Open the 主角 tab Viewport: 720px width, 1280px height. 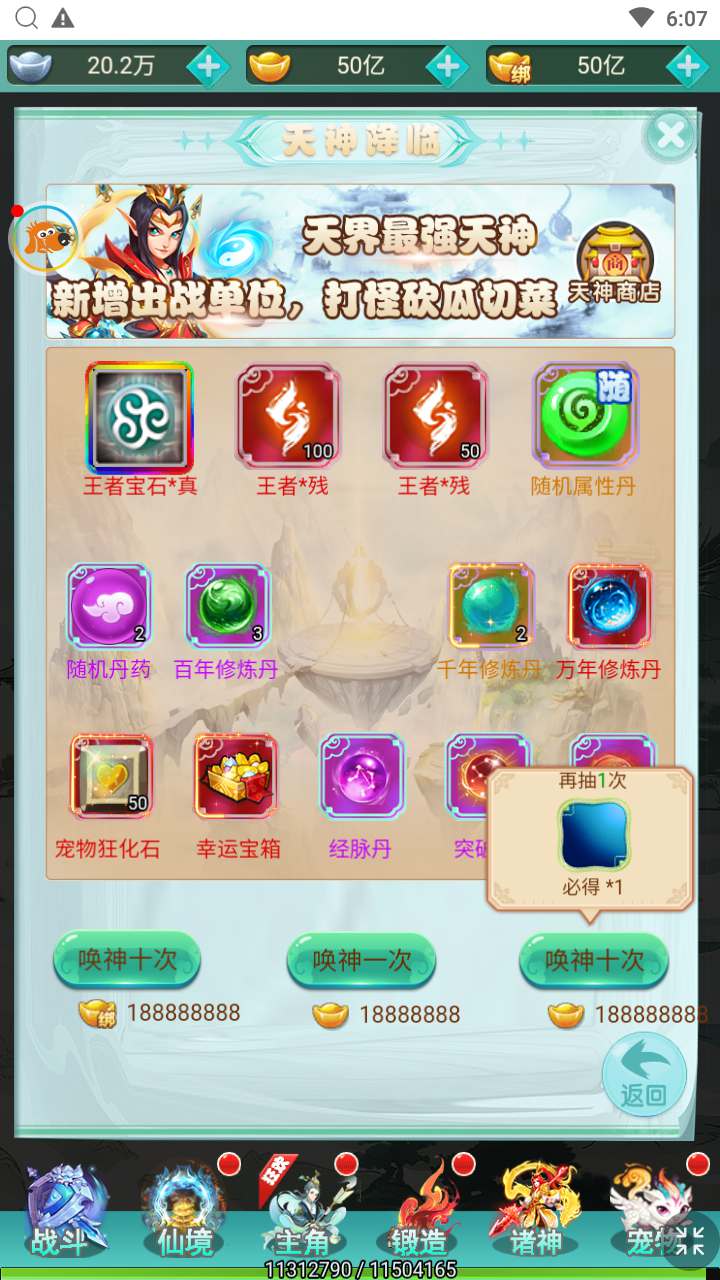coord(302,1211)
